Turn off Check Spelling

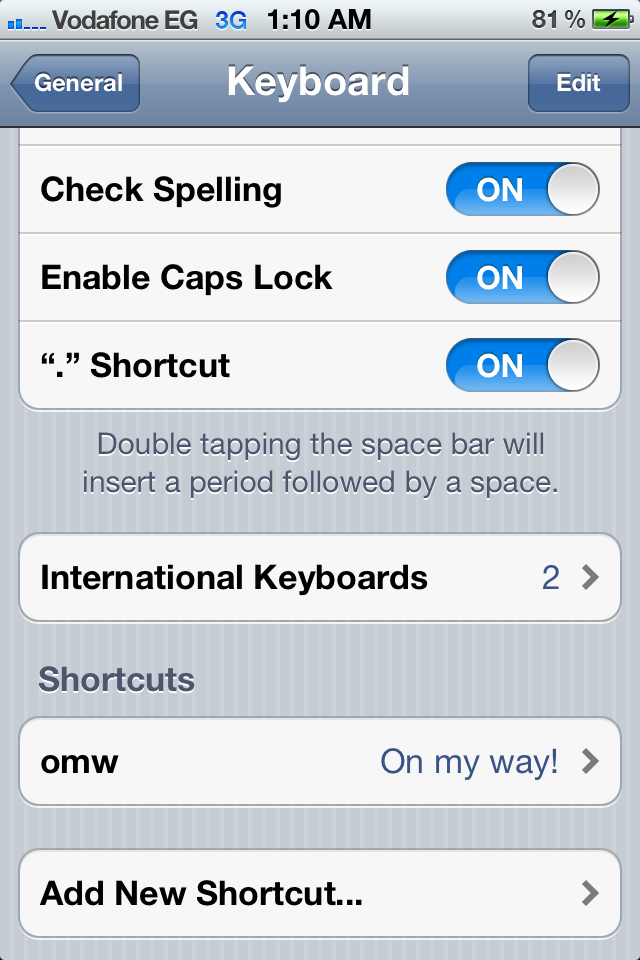(x=522, y=189)
